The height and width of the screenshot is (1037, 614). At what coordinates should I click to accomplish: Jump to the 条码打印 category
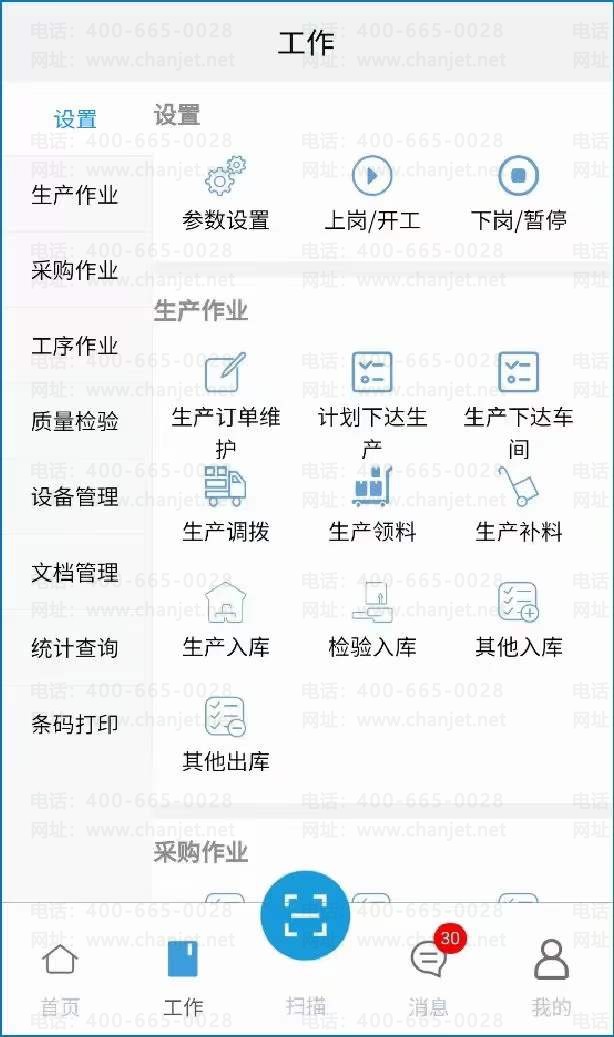click(x=75, y=724)
